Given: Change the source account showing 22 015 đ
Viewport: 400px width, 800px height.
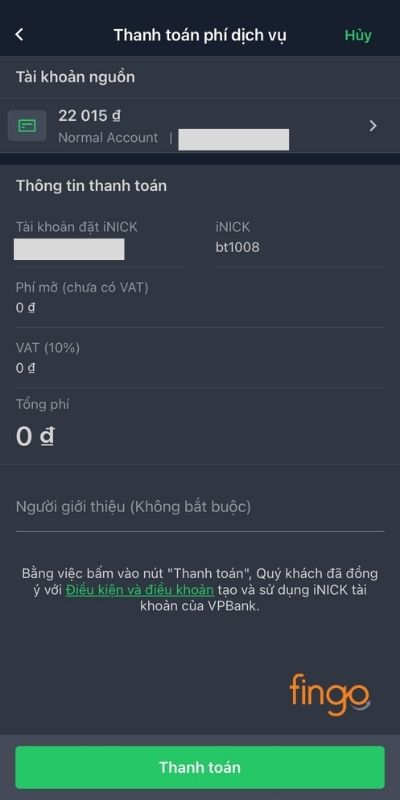Looking at the screenshot, I should 200,126.
